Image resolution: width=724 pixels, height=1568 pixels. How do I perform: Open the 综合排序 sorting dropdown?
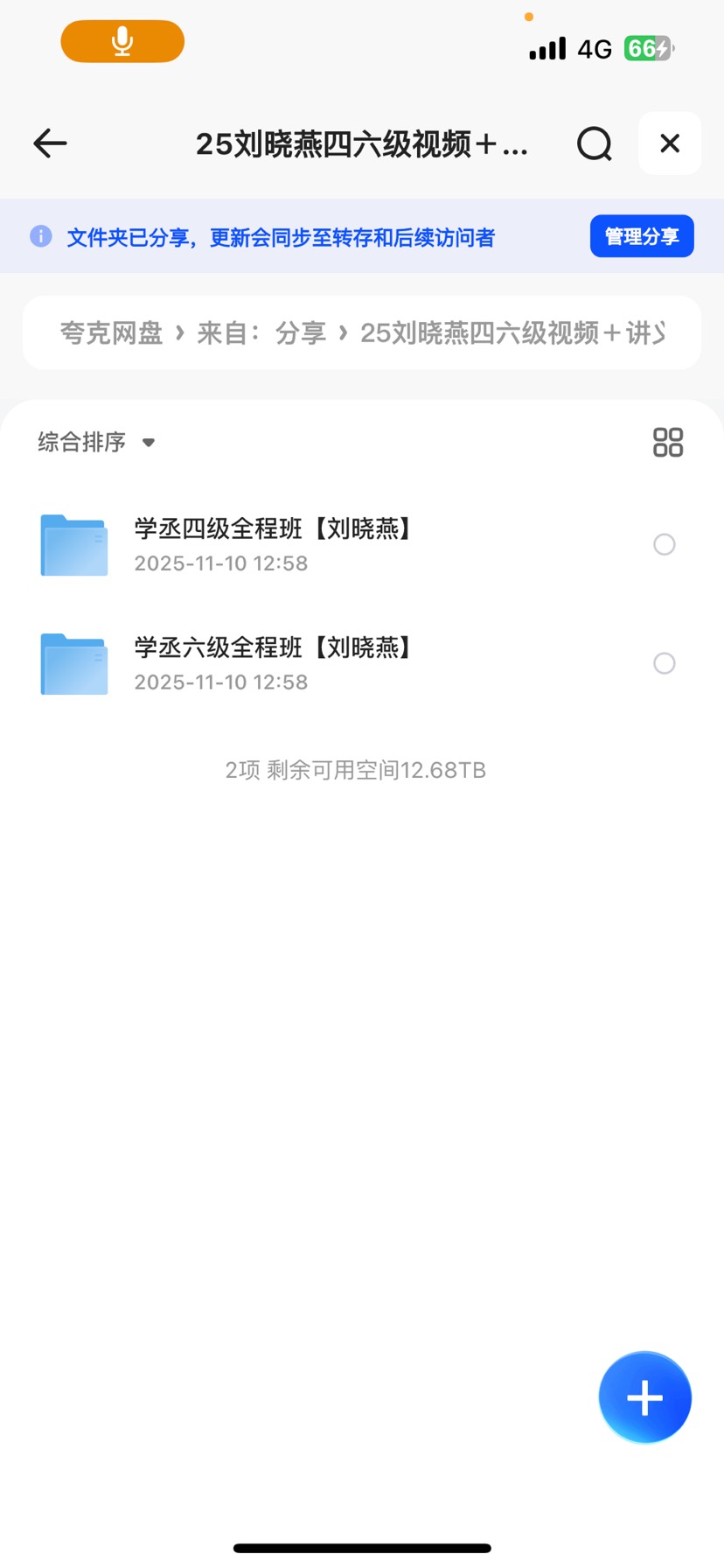coord(81,442)
